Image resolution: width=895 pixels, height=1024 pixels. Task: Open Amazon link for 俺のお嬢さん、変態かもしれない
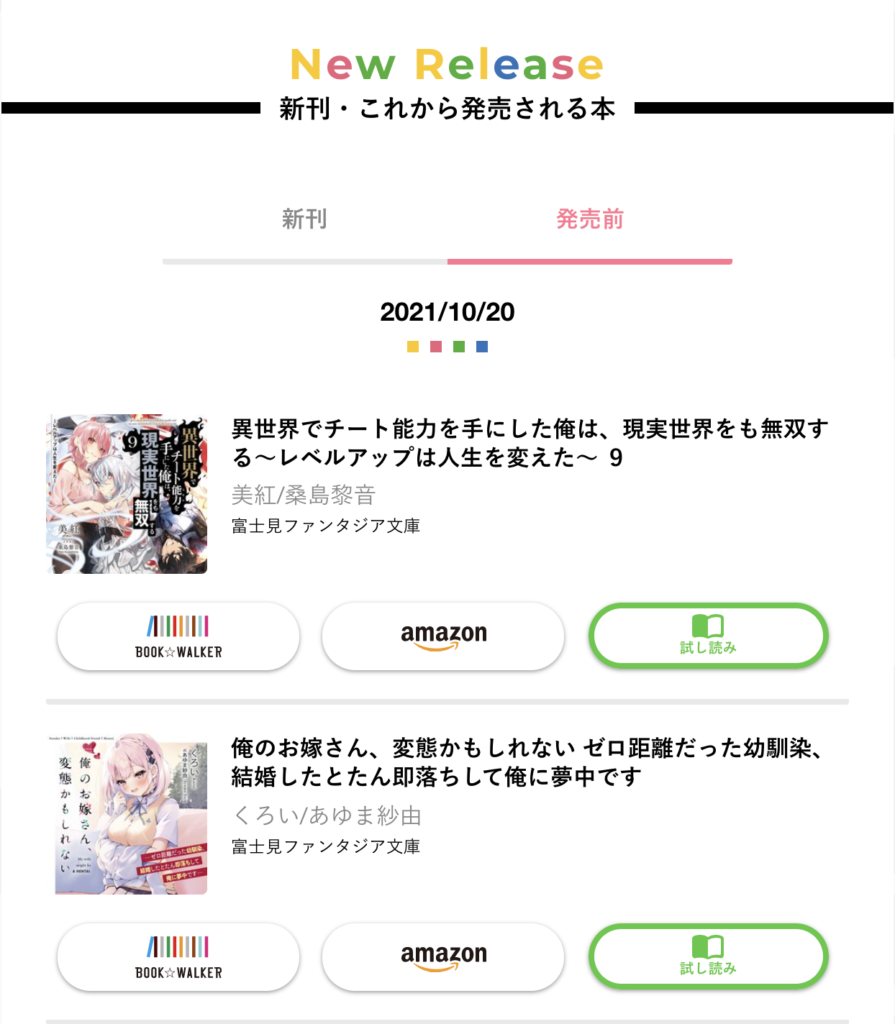click(443, 957)
